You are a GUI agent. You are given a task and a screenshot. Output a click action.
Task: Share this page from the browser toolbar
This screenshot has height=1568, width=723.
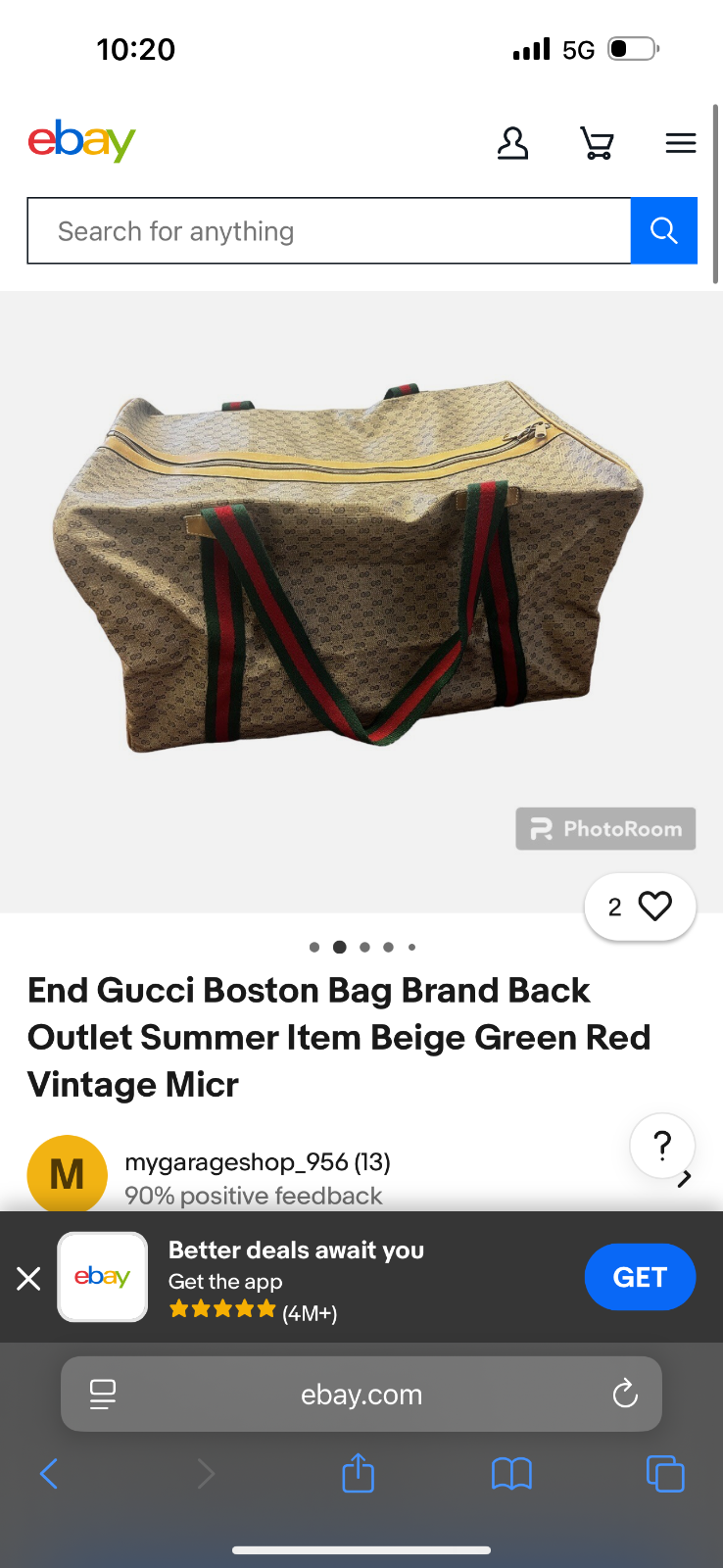359,1473
